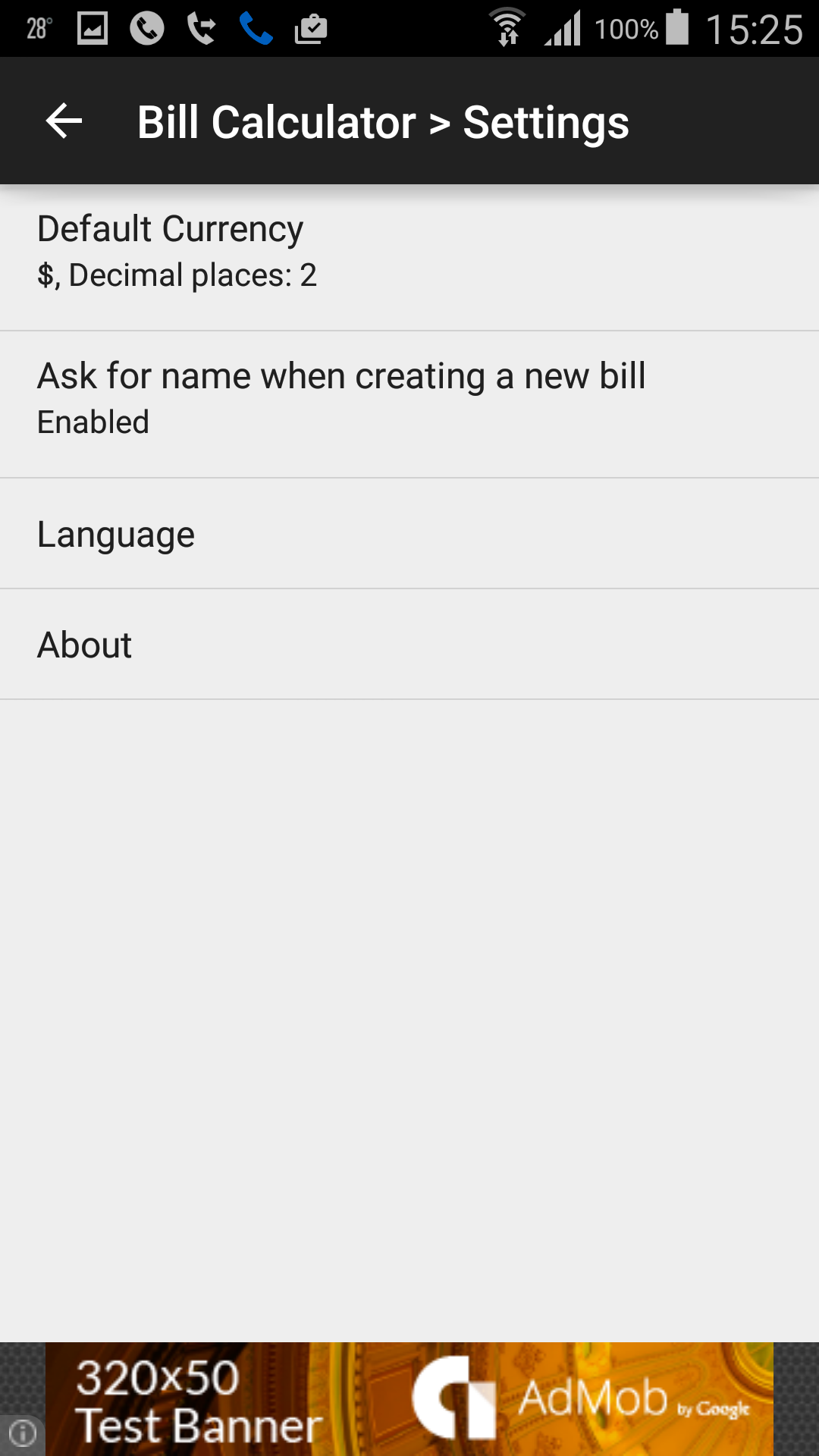Tap the Wi-Fi hotspot icon in status bar
The height and width of the screenshot is (1456, 819).
(507, 28)
